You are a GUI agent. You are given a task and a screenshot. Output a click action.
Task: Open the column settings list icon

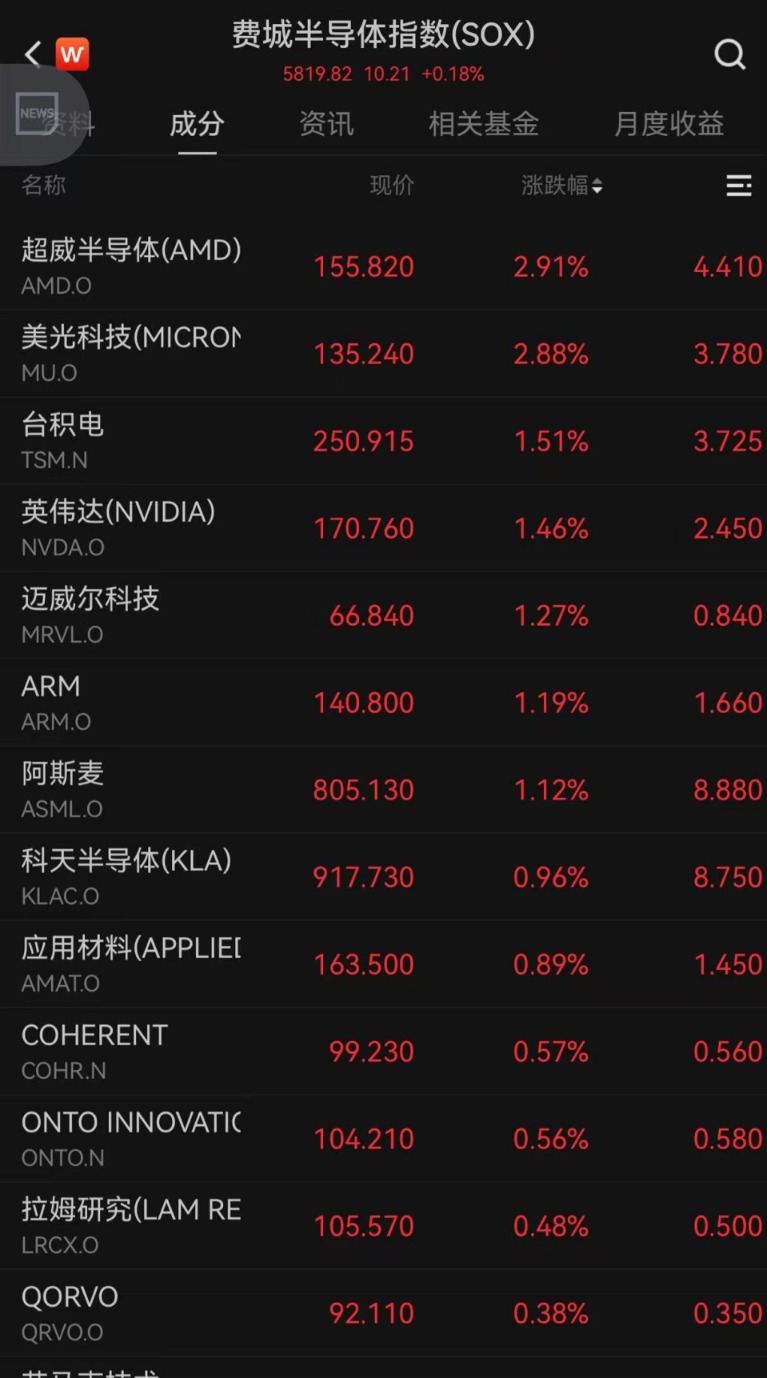pyautogui.click(x=738, y=185)
